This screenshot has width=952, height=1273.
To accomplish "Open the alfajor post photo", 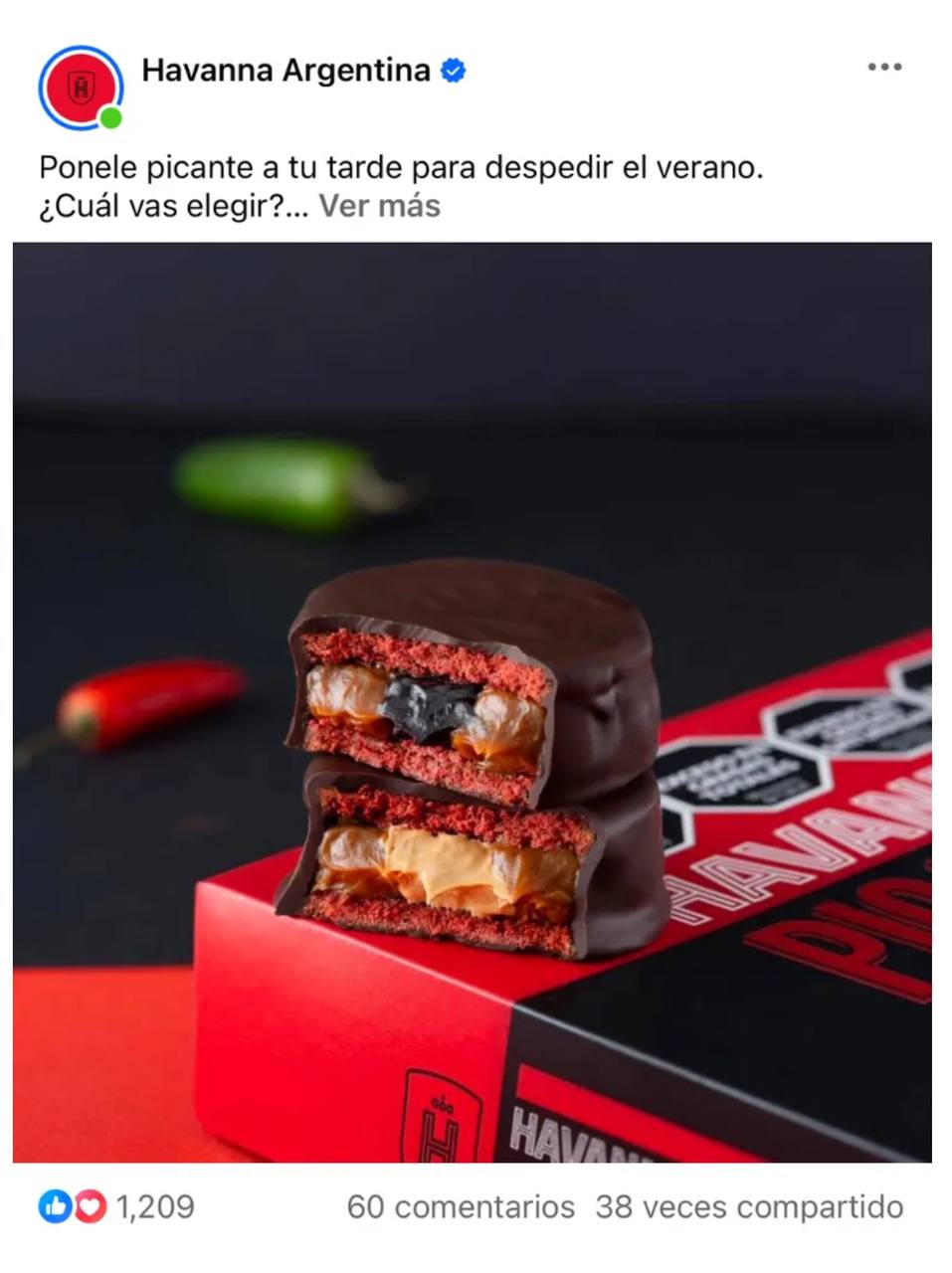I will (473, 701).
